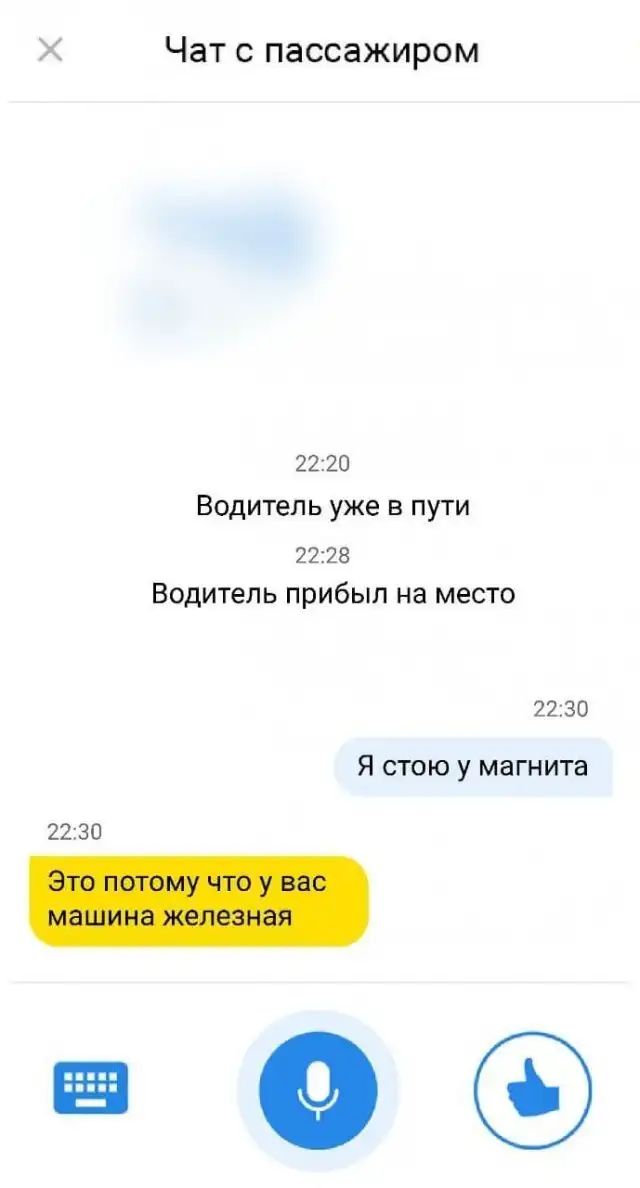The width and height of the screenshot is (640, 1188).
Task: Open the keyboard to type a message
Action: pos(90,1088)
